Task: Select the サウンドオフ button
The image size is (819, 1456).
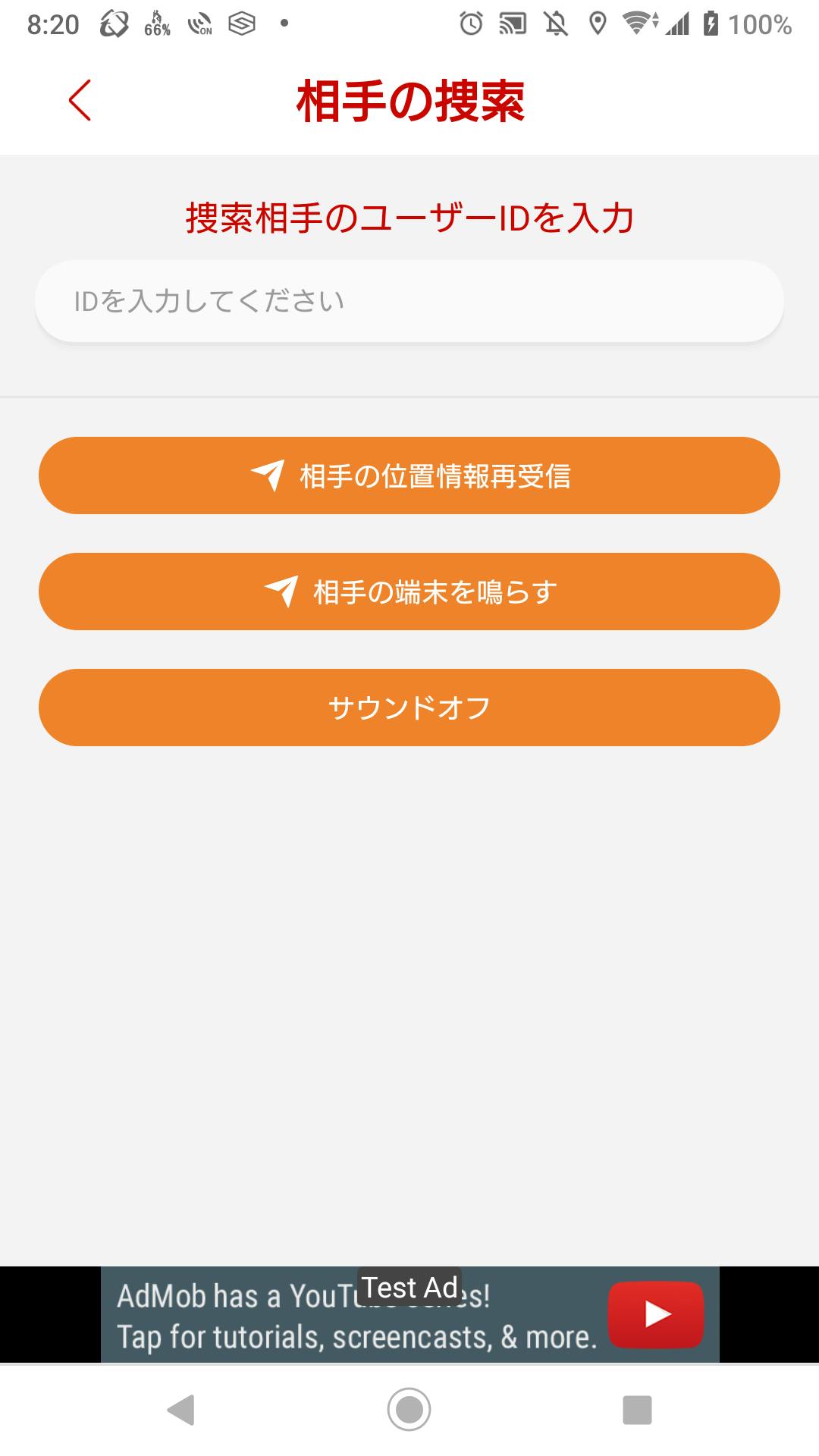Action: (x=409, y=708)
